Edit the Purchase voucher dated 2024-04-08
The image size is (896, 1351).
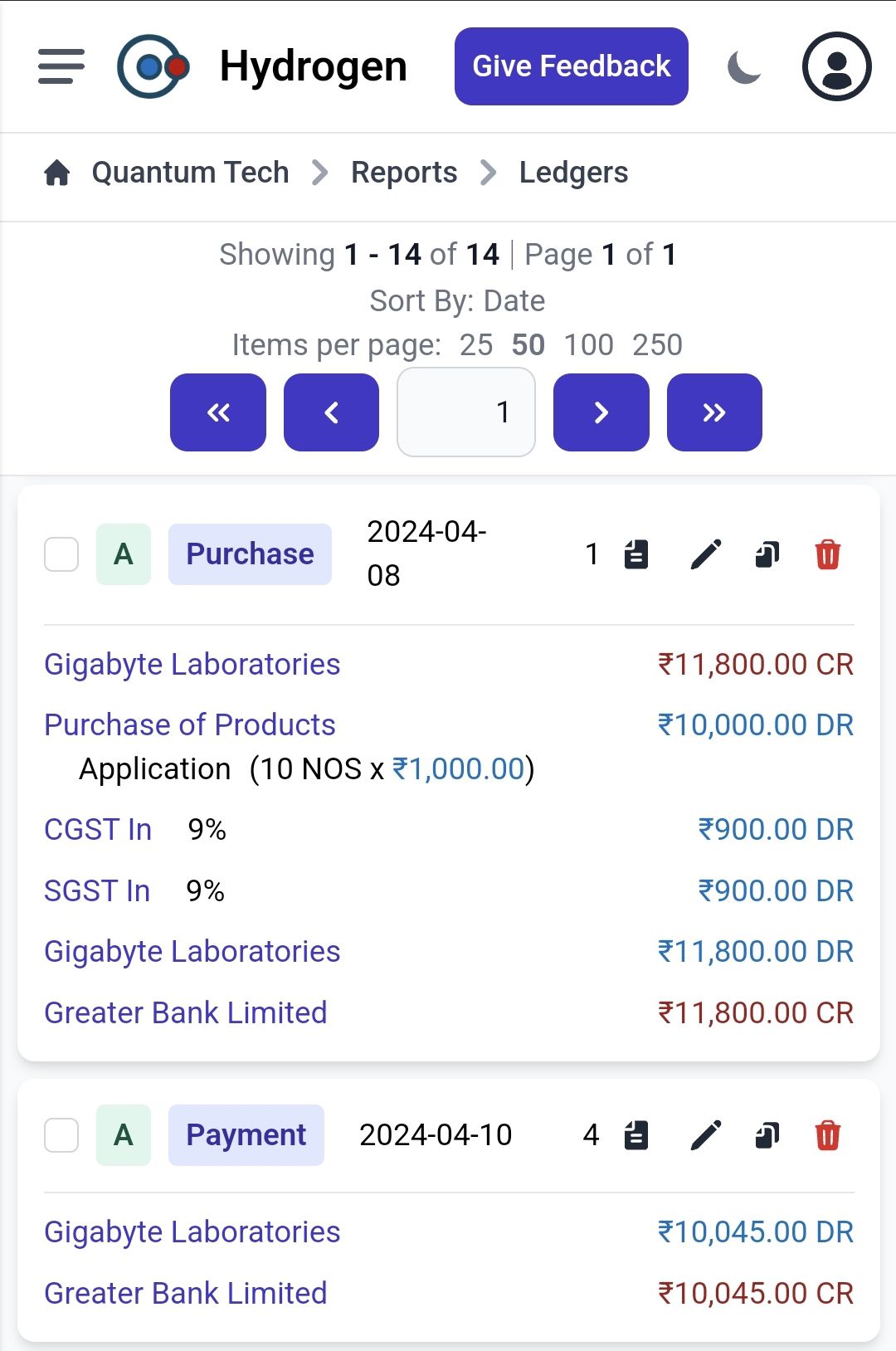[706, 554]
